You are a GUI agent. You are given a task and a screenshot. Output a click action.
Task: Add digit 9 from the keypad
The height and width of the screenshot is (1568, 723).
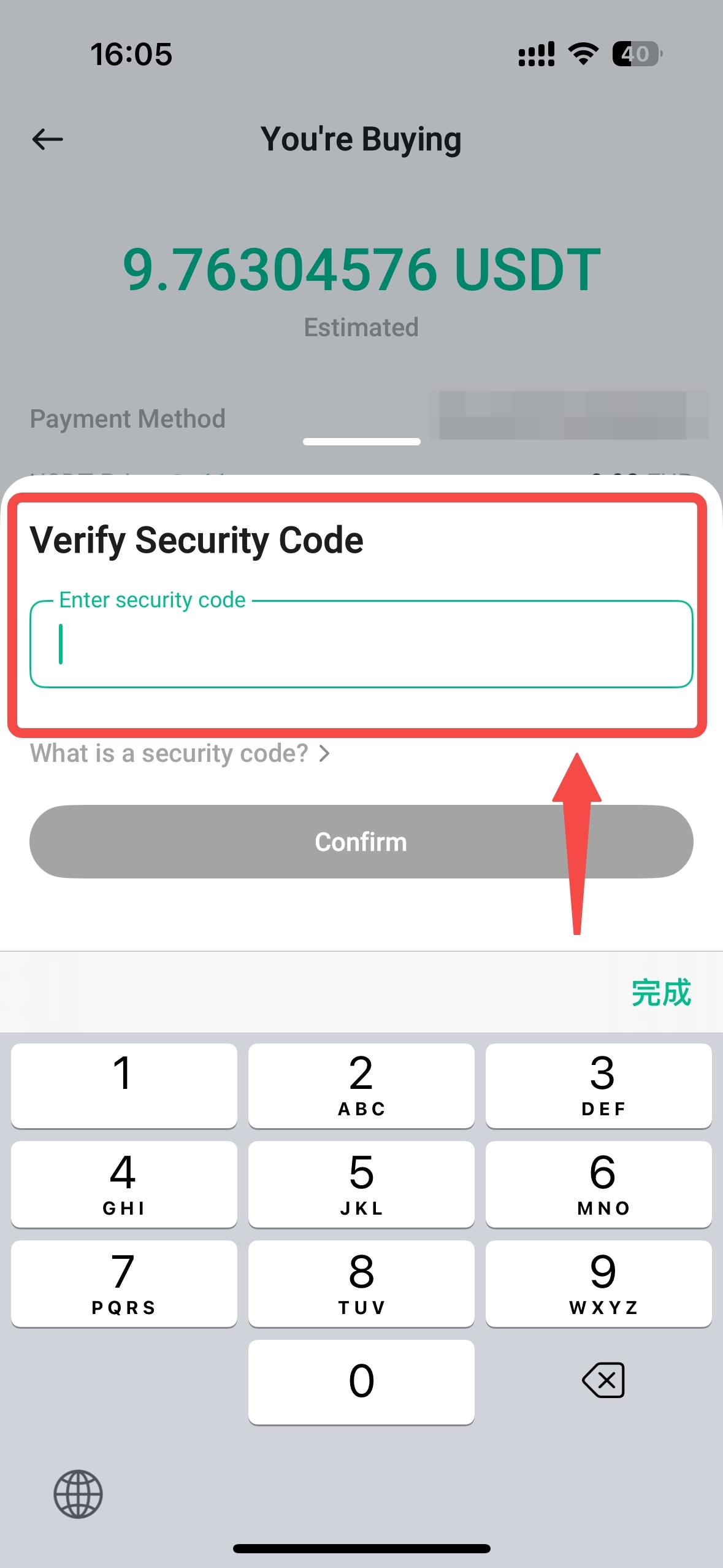pos(599,1283)
